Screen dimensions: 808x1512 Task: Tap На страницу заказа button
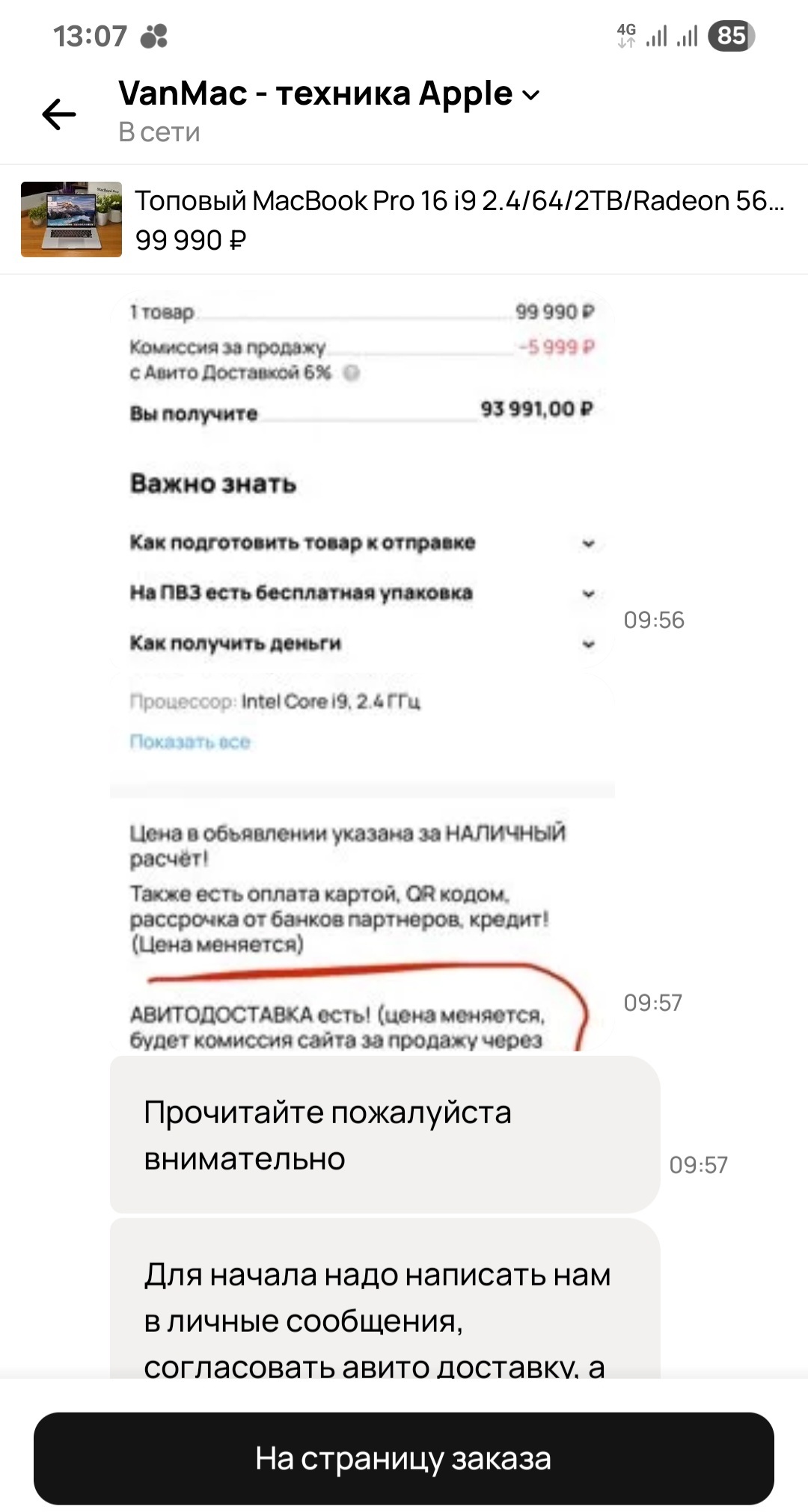pyautogui.click(x=404, y=1457)
